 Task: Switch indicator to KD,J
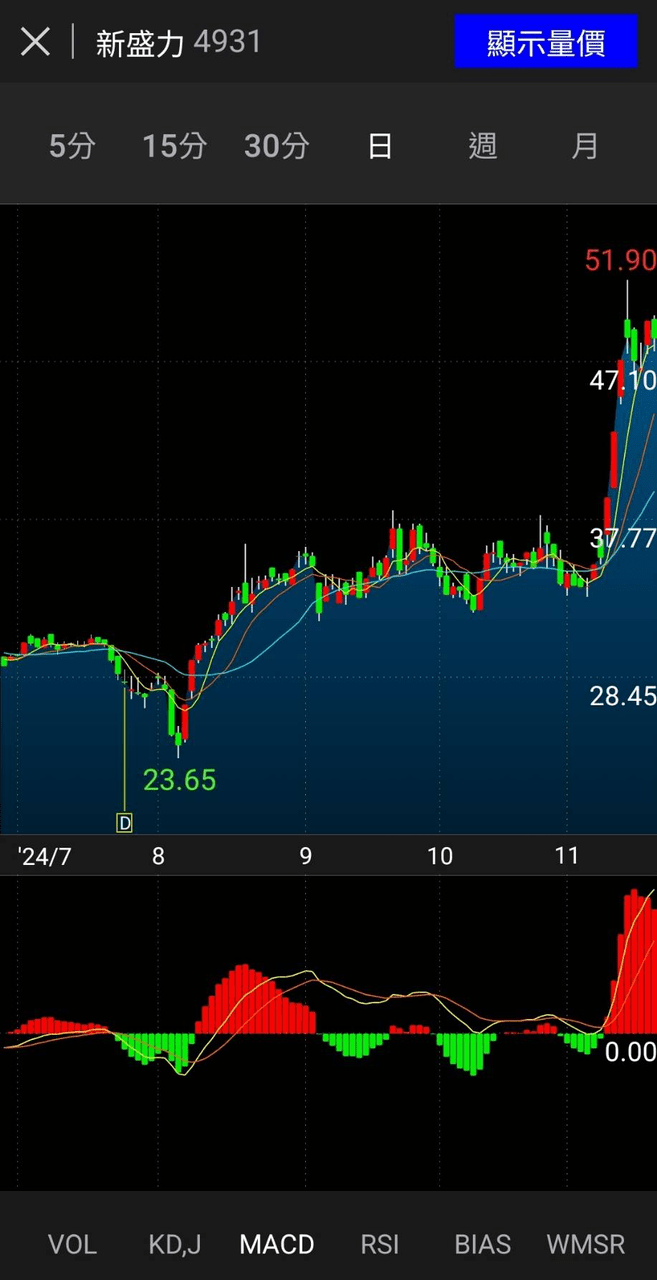point(175,1244)
